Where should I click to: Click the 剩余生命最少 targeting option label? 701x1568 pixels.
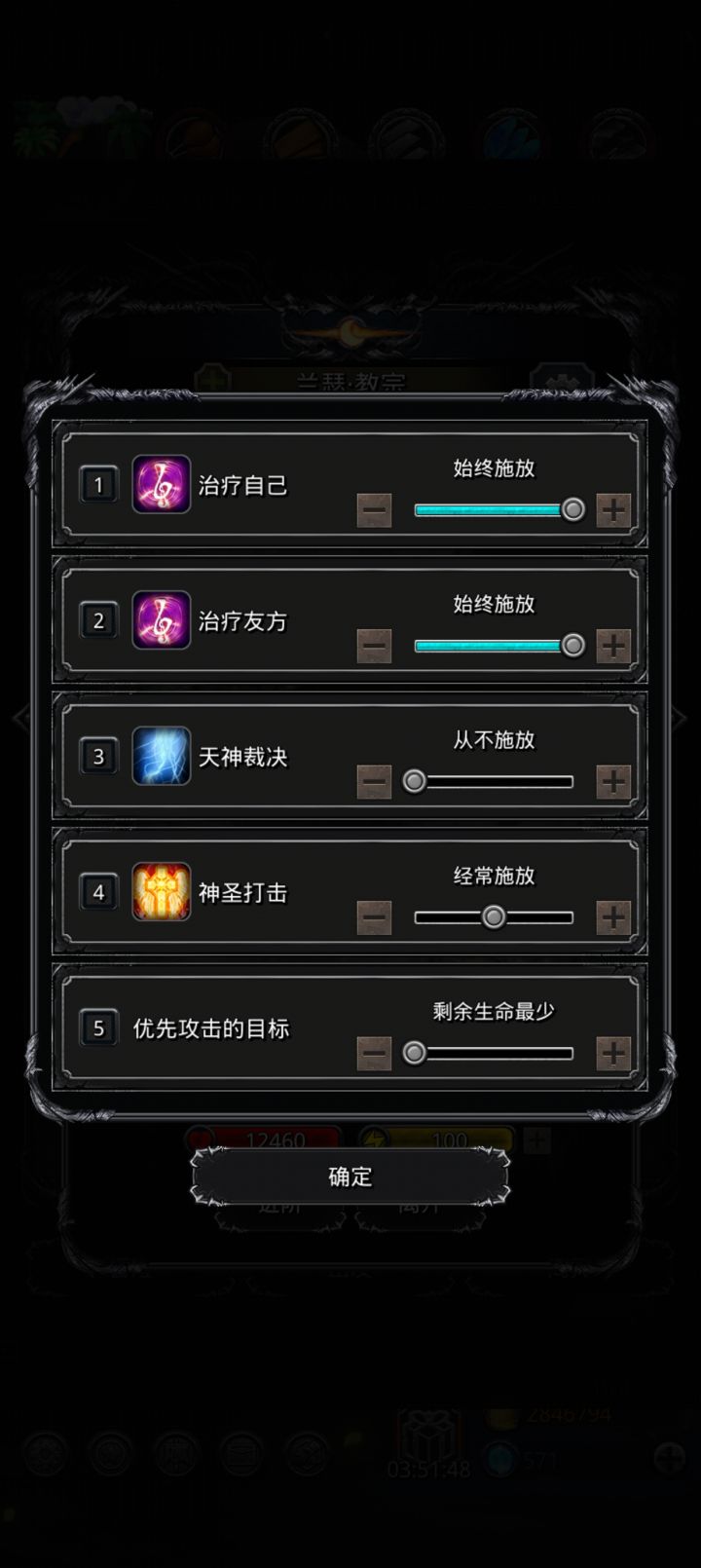coord(494,1011)
